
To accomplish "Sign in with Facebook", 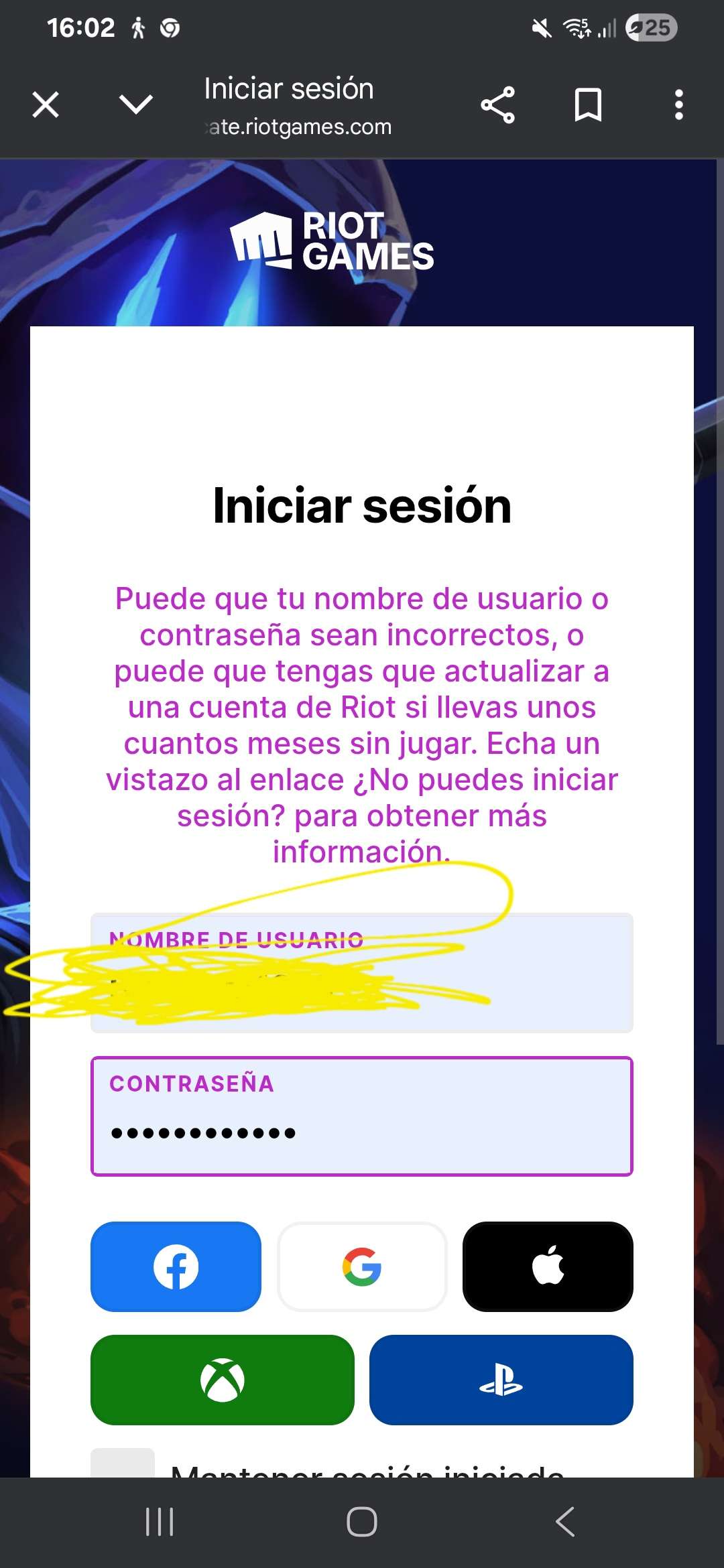I will tap(176, 1266).
